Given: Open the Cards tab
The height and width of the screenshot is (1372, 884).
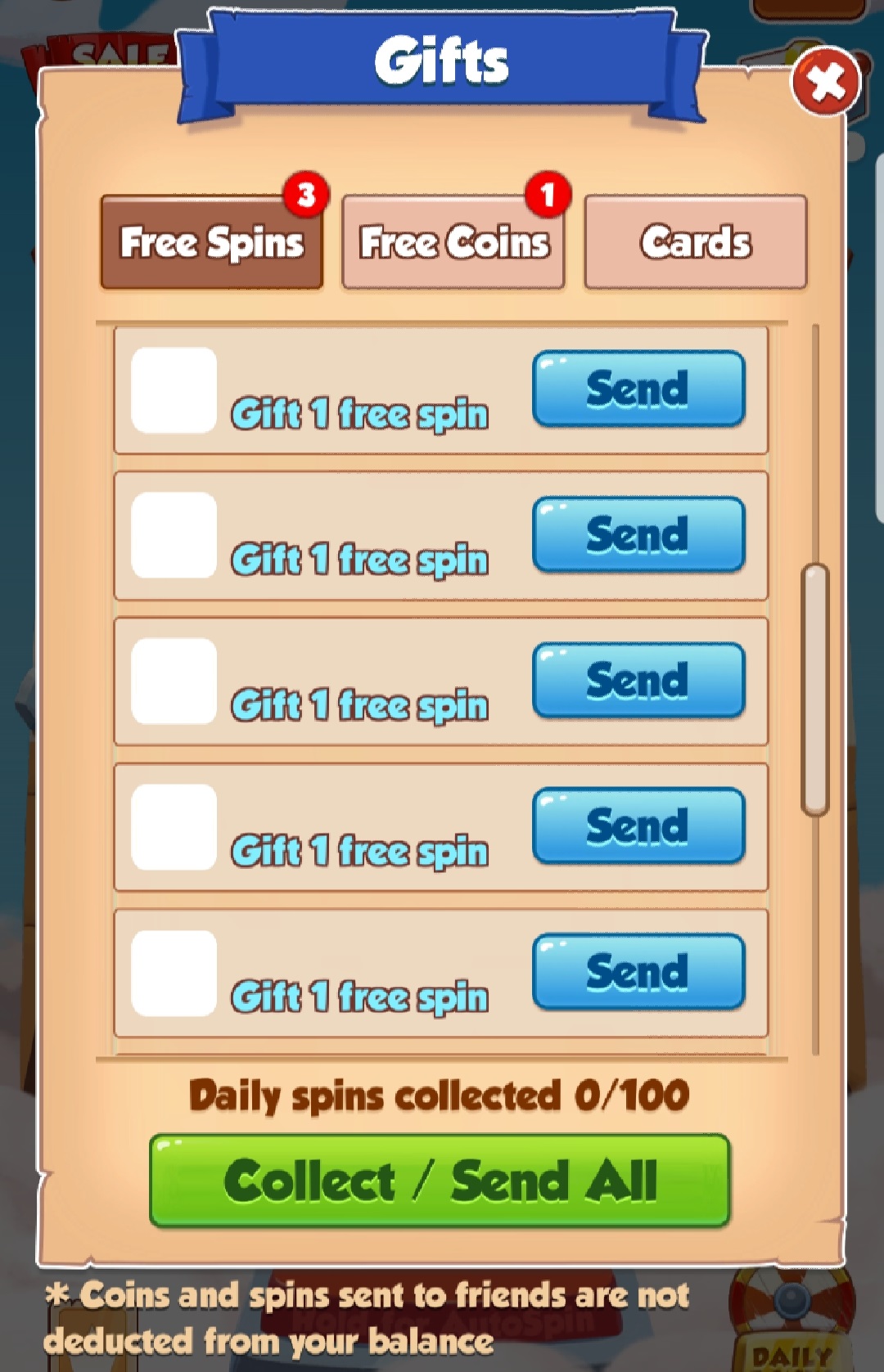Looking at the screenshot, I should pyautogui.click(x=695, y=241).
